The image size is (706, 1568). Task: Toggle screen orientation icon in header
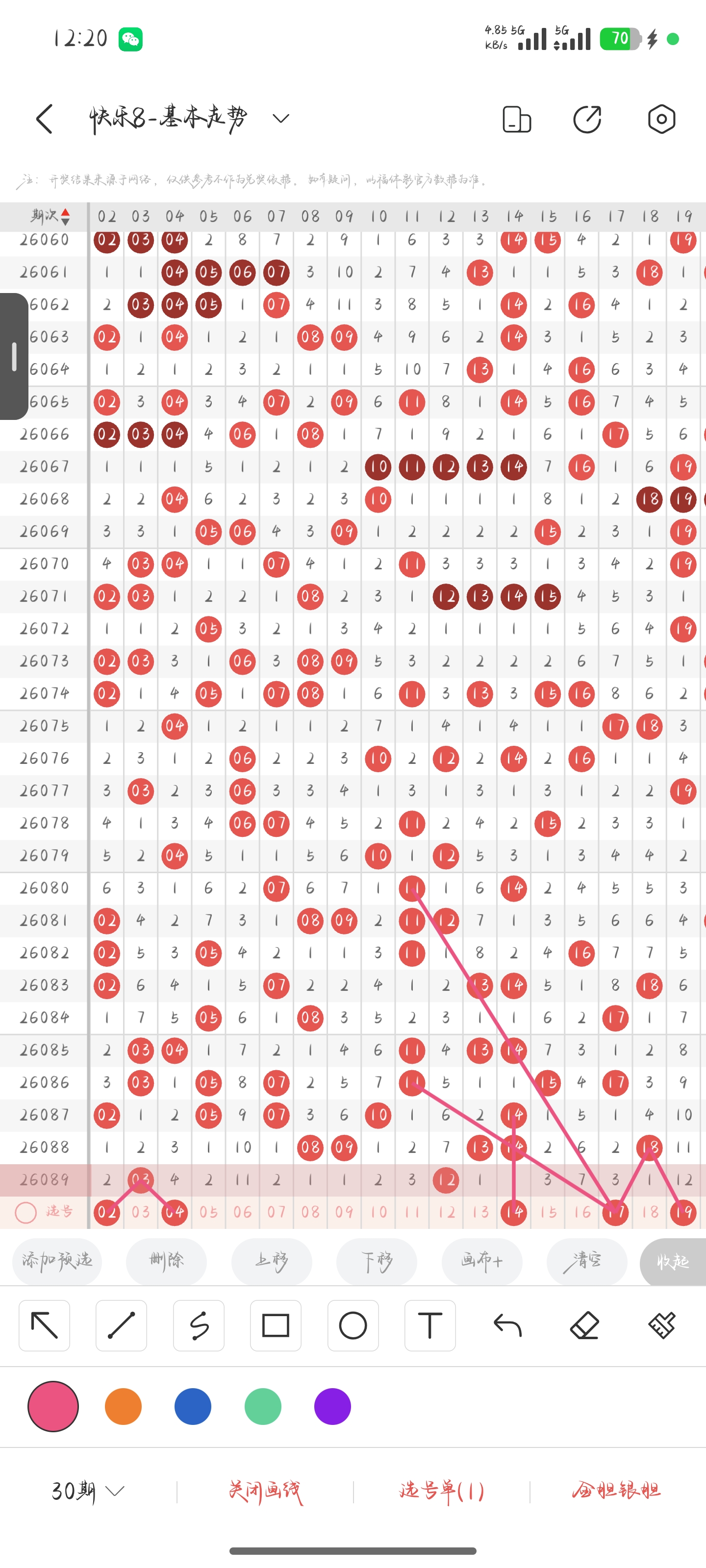(x=517, y=119)
